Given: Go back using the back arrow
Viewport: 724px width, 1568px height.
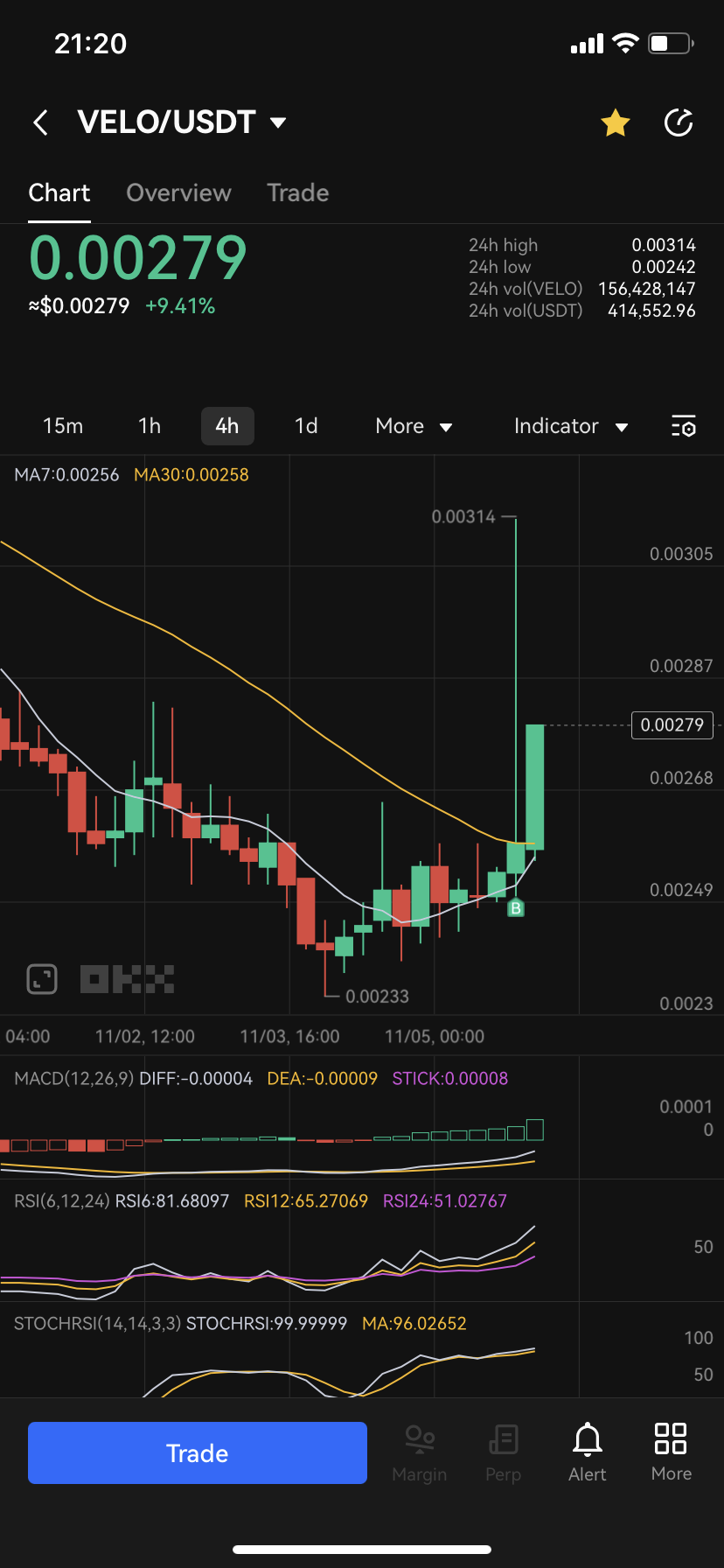Looking at the screenshot, I should [x=40, y=122].
